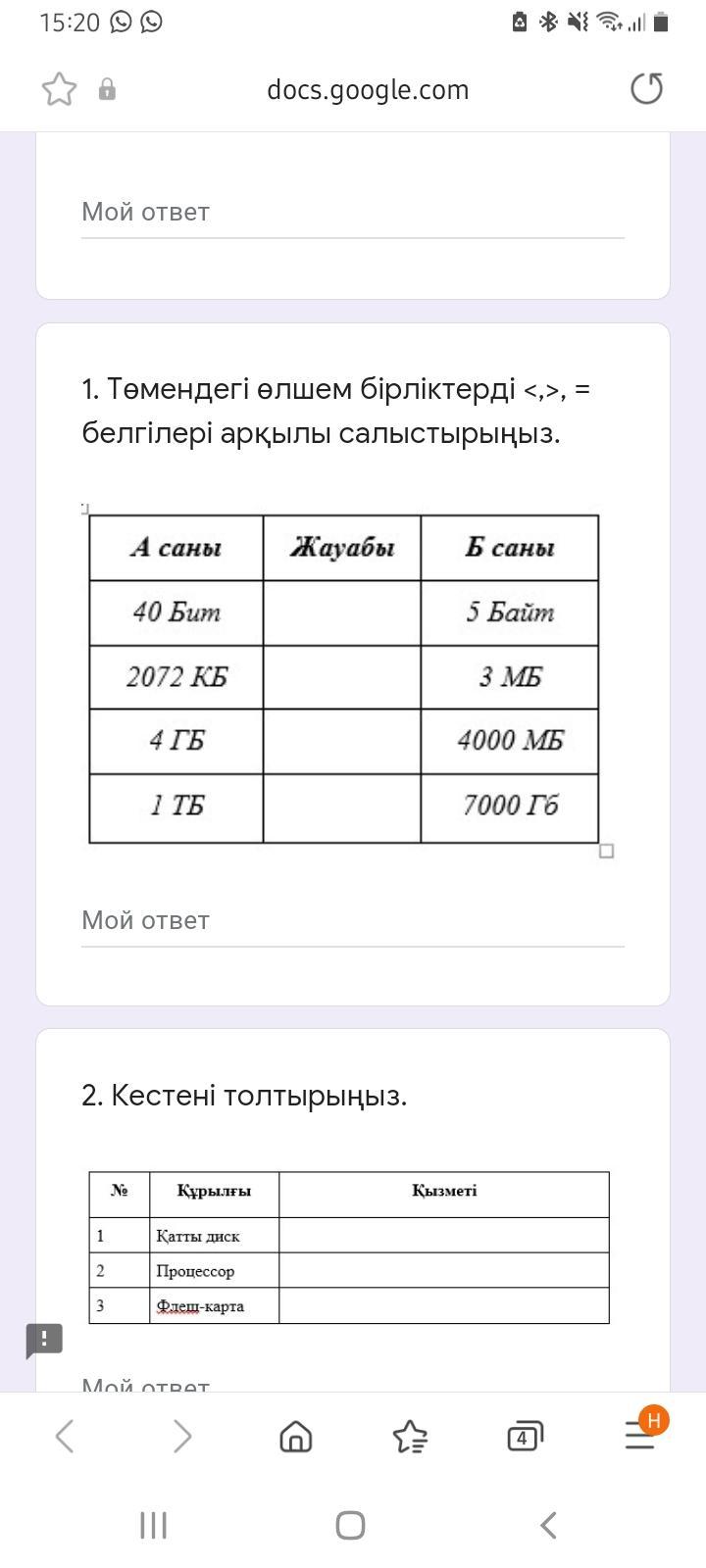Go back to the previous page in browser
The image size is (706, 1568).
pyautogui.click(x=65, y=1437)
